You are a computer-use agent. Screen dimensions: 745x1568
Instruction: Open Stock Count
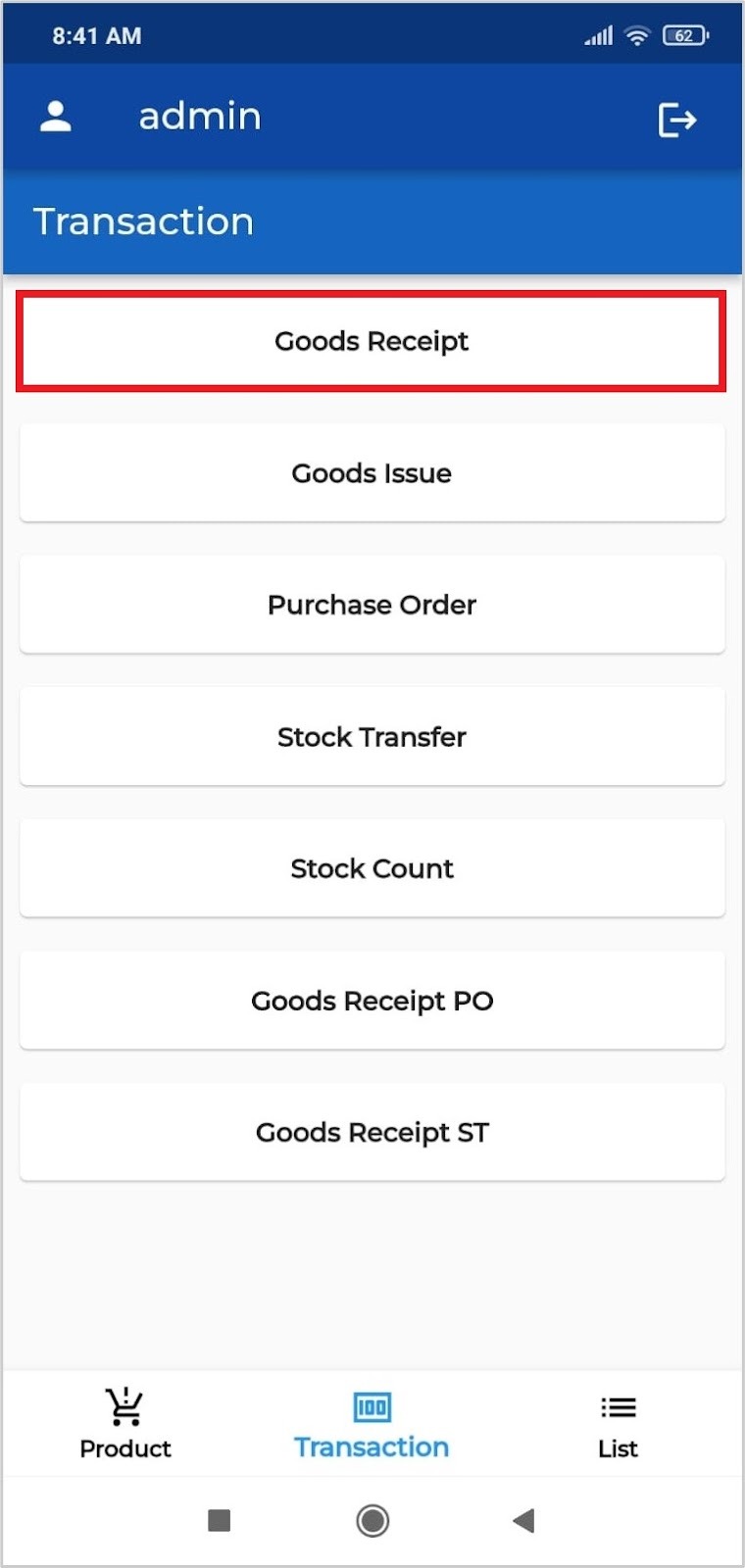[372, 868]
